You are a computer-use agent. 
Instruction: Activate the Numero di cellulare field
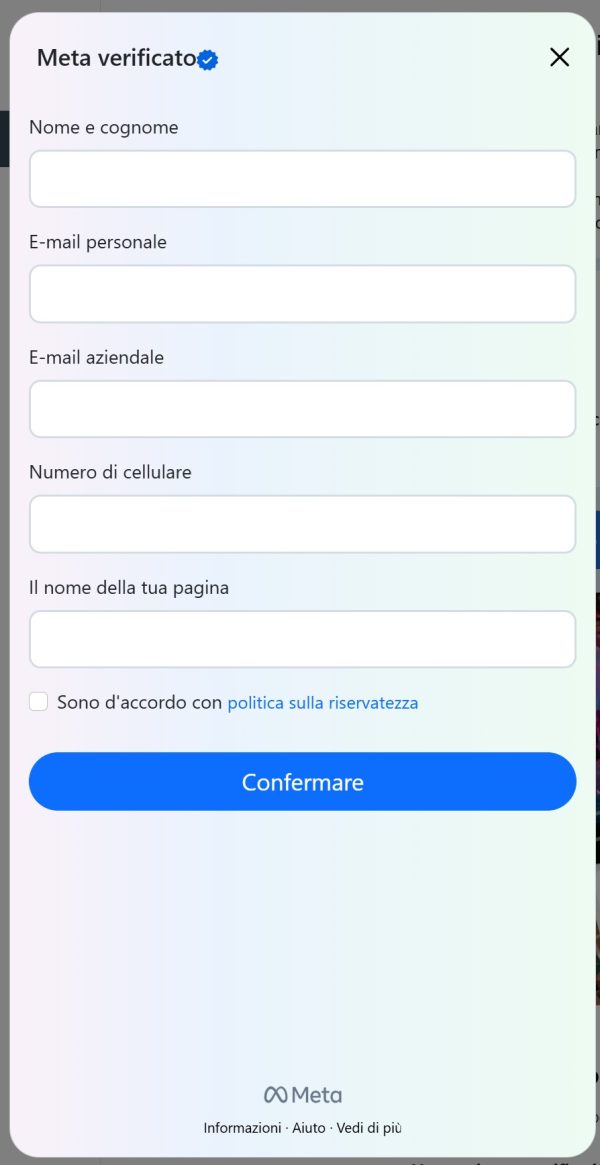tap(302, 524)
